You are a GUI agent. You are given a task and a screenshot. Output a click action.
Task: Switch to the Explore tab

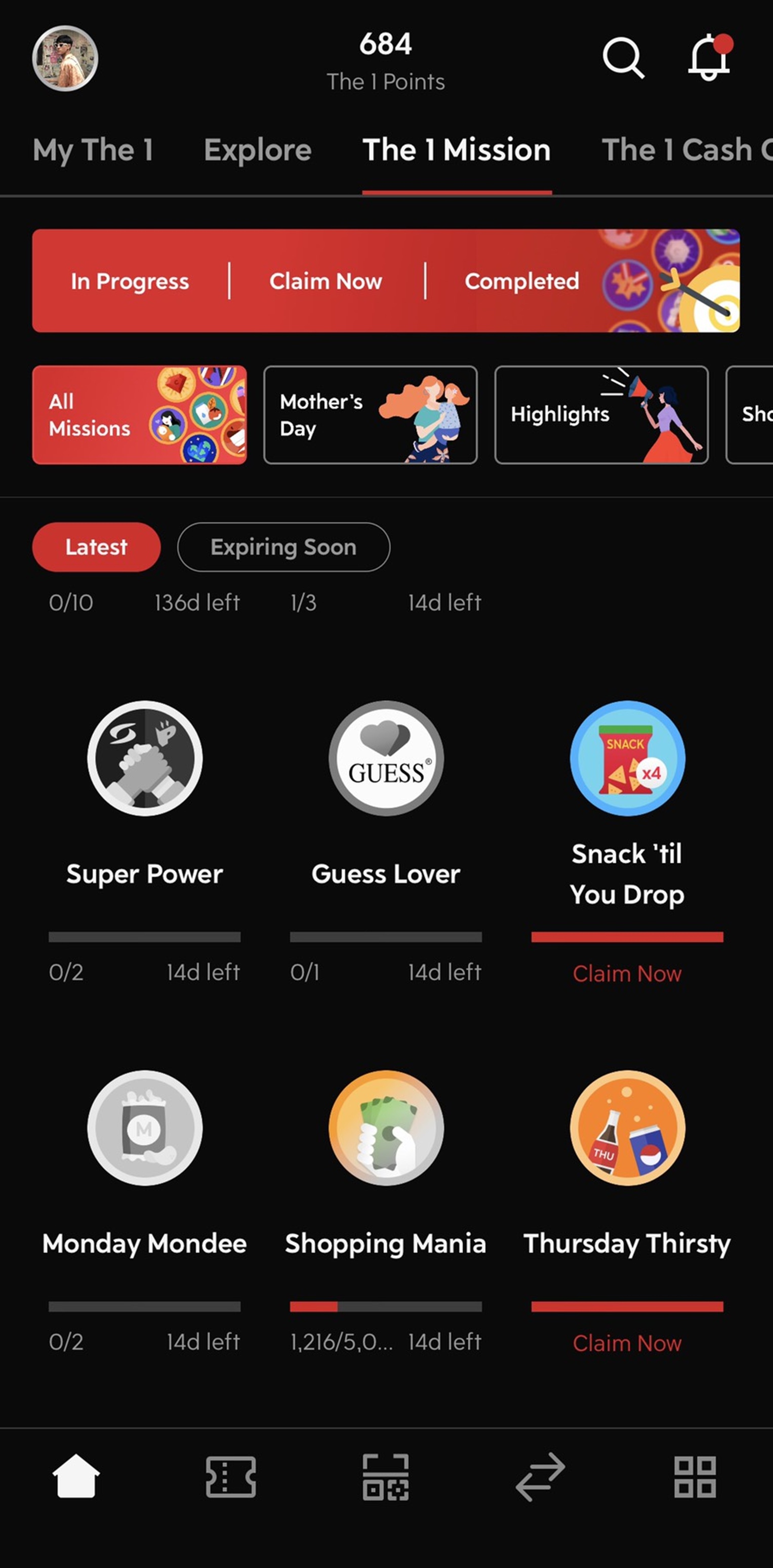pos(258,150)
